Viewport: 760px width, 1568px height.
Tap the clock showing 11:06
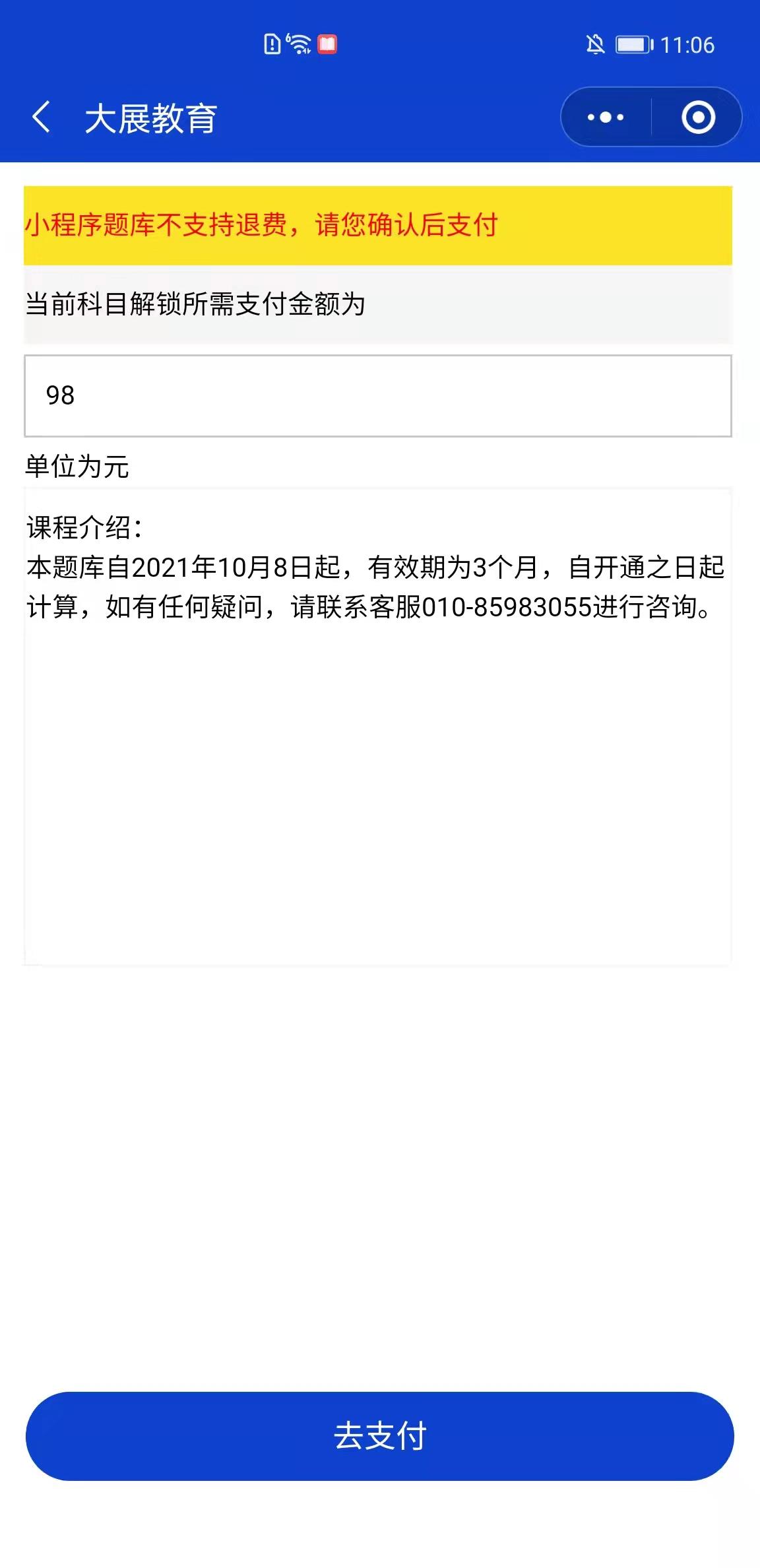pyautogui.click(x=687, y=45)
